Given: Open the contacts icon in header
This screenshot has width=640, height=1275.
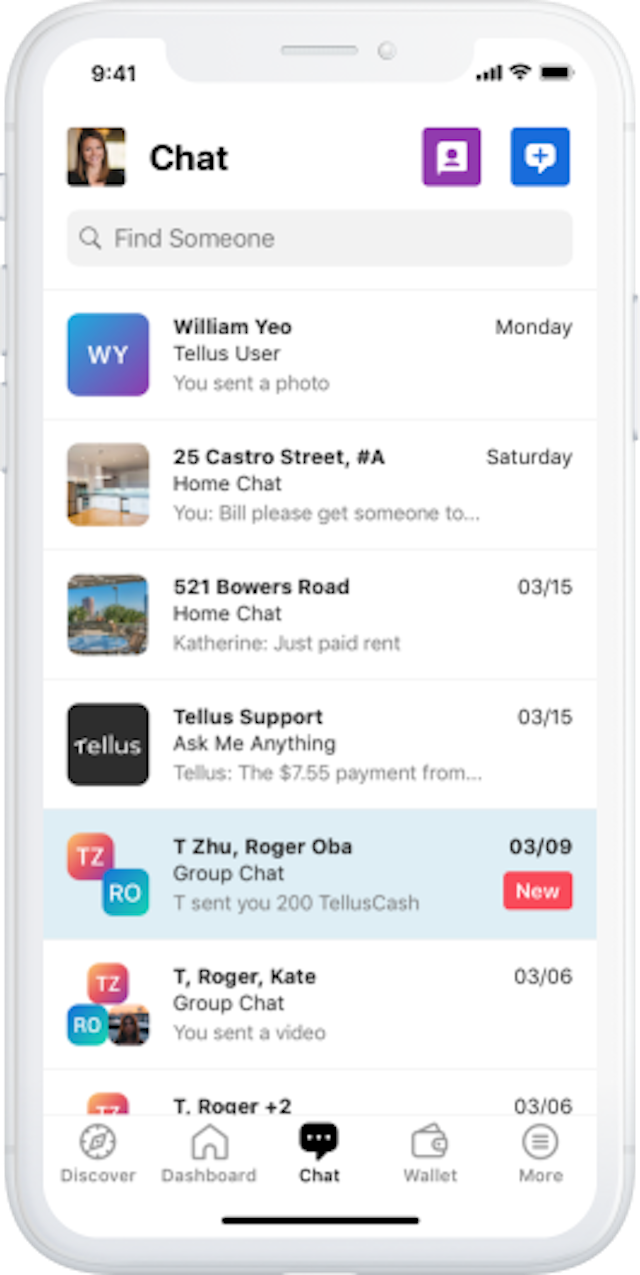Looking at the screenshot, I should [451, 157].
